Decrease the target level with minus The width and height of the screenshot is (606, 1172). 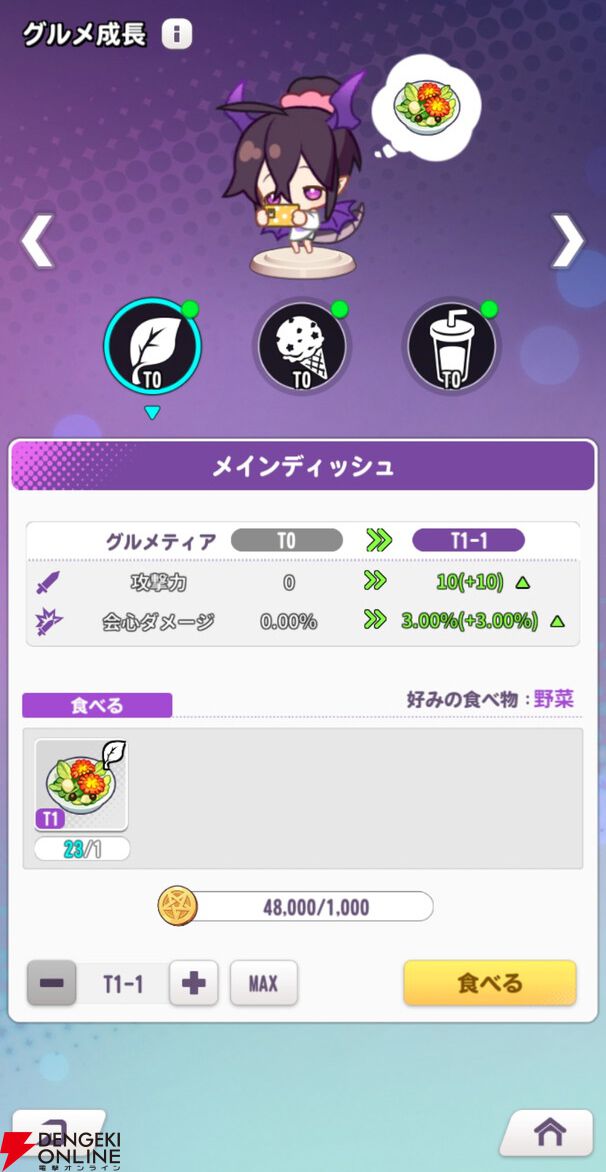51,984
